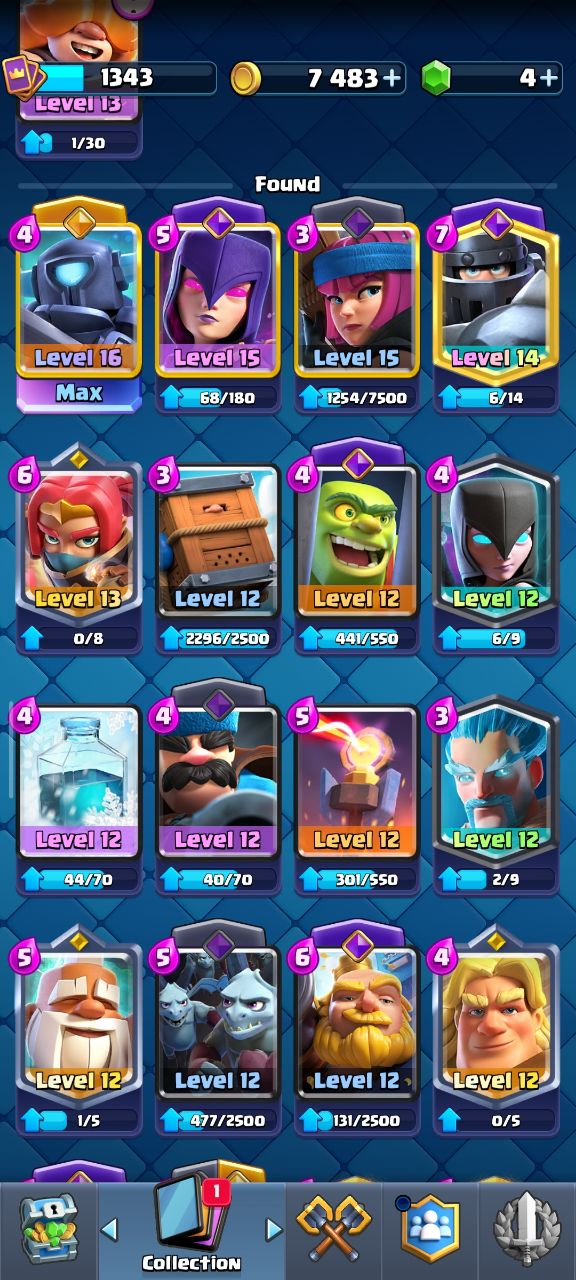The image size is (576, 1280).
Task: Select the Level 15 Witch card
Action: [218, 303]
